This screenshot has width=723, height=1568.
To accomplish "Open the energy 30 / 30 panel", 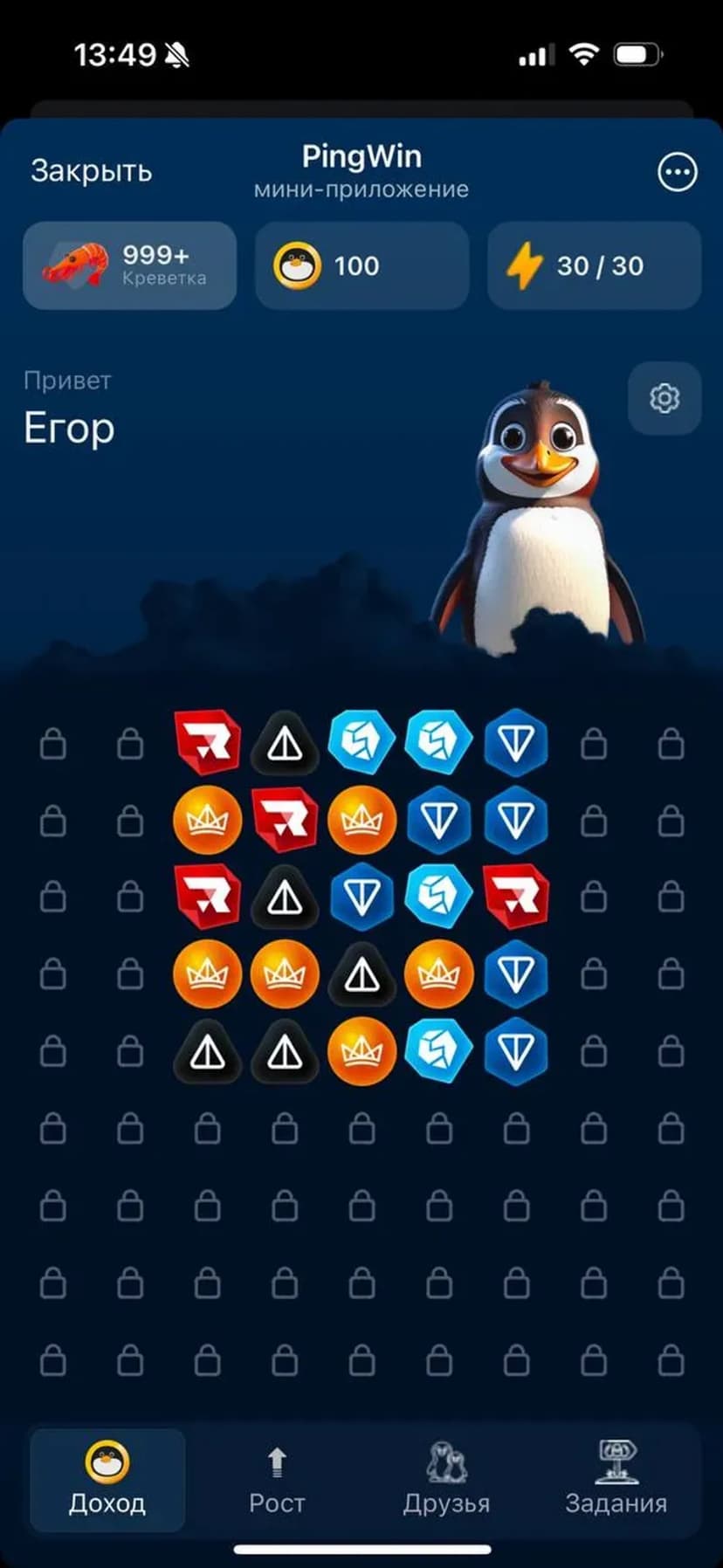I will point(594,265).
